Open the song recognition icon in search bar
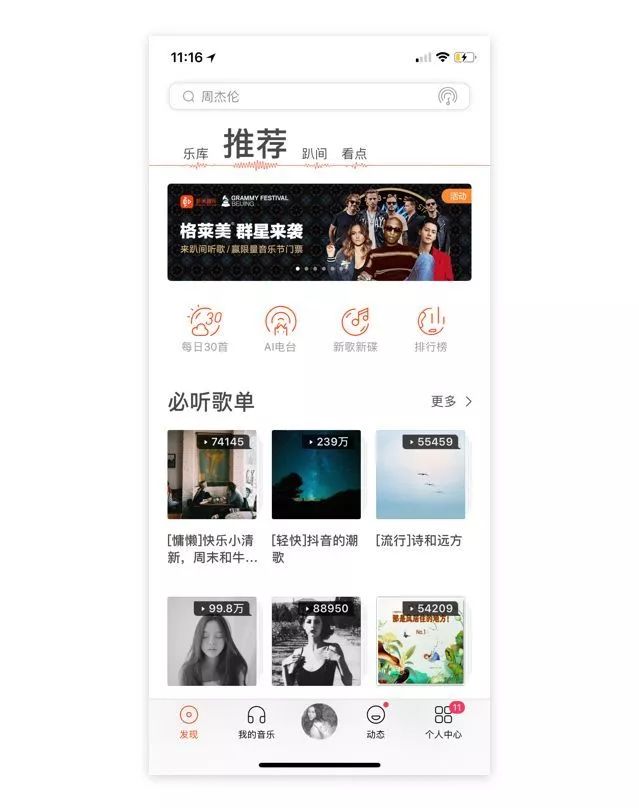Image resolution: width=639 pixels, height=808 pixels. (x=447, y=97)
